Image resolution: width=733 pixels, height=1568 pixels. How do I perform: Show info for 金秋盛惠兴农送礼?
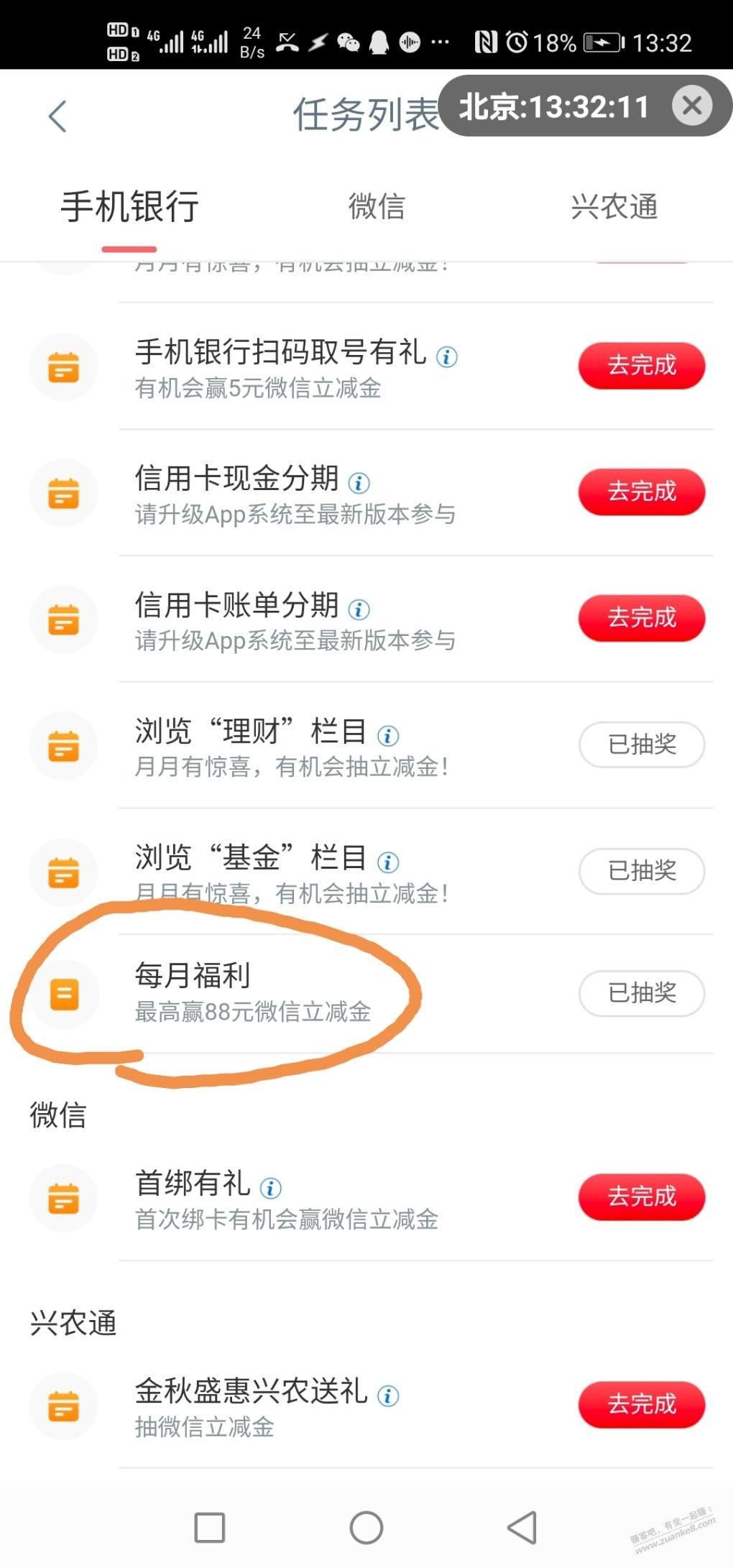[388, 1396]
